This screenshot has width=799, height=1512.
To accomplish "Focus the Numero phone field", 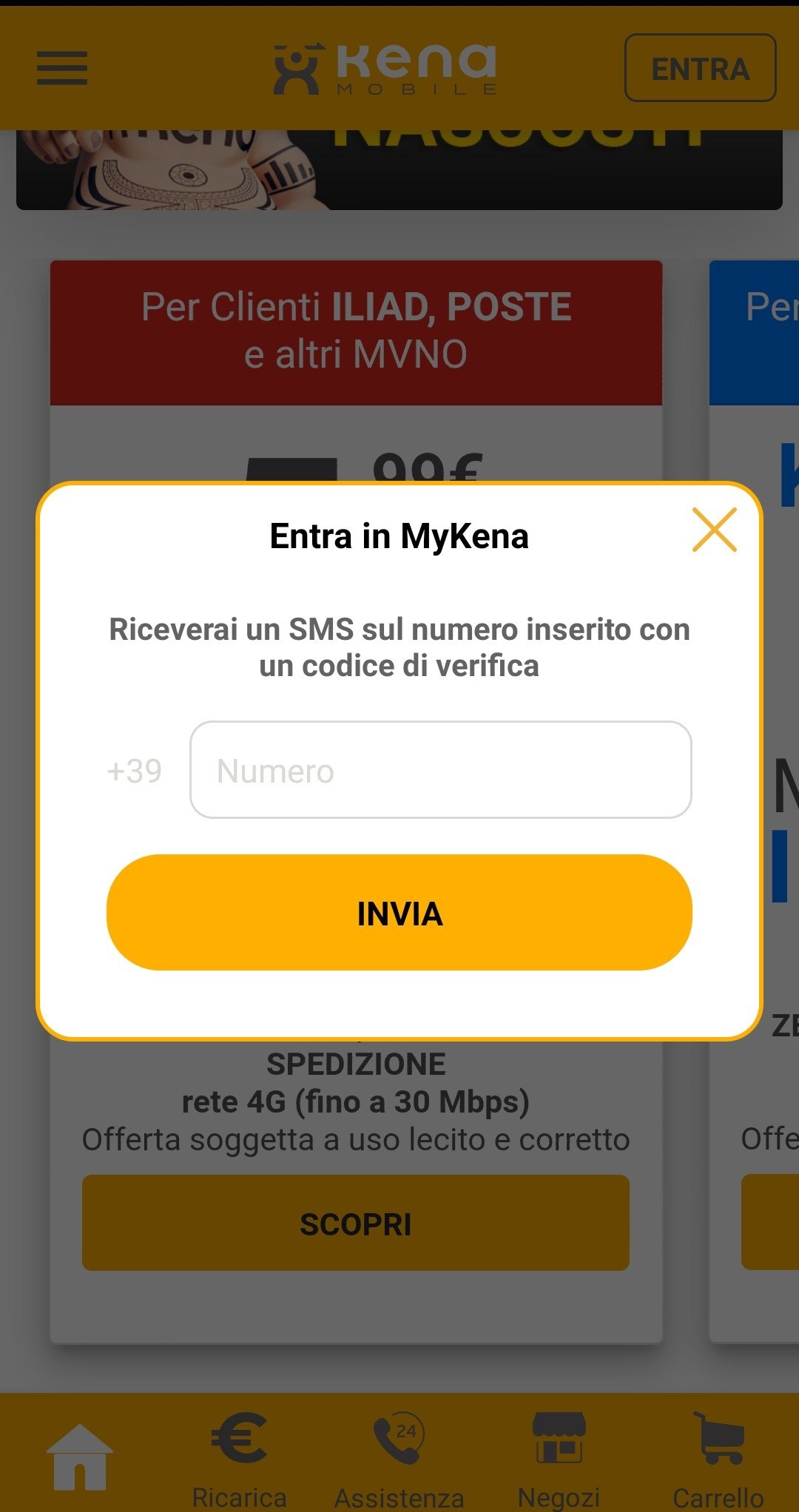I will pyautogui.click(x=441, y=770).
